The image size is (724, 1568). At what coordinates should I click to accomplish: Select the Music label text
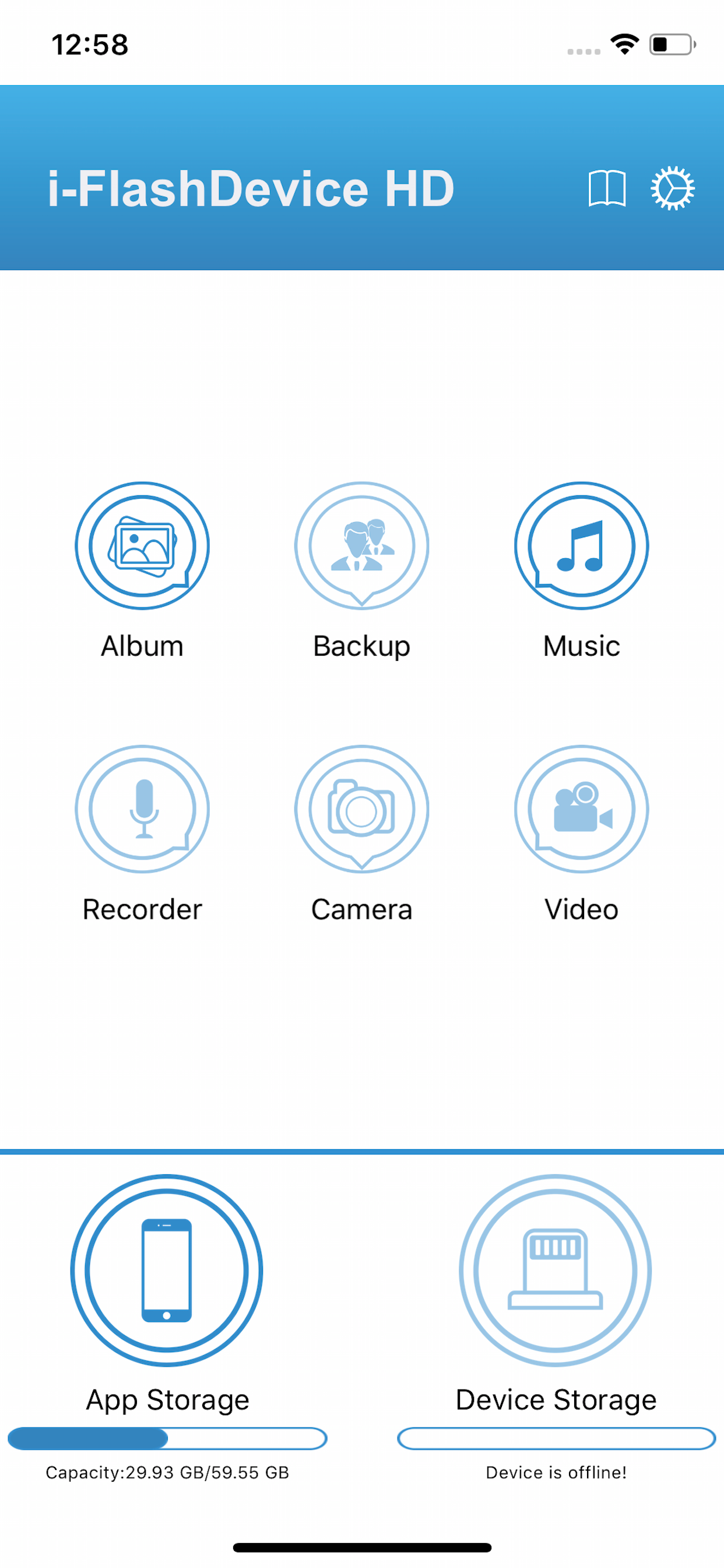[x=581, y=645]
